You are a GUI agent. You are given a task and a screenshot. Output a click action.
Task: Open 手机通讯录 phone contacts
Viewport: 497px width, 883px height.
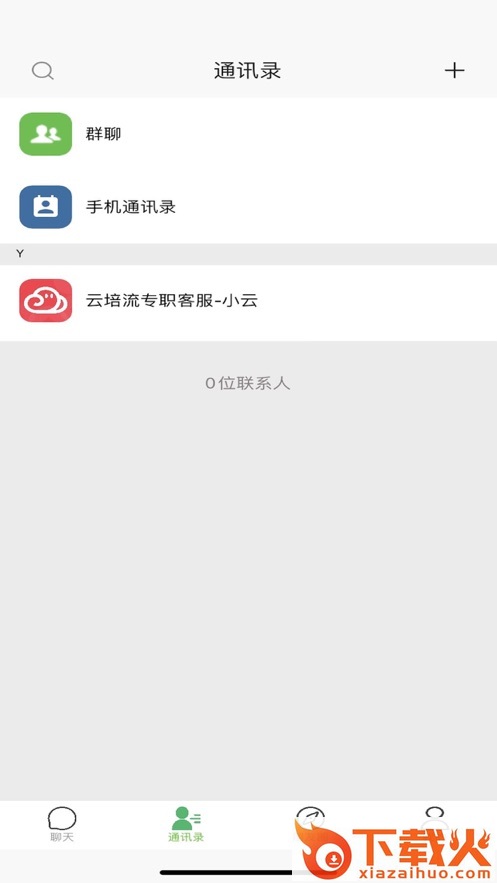coord(248,207)
